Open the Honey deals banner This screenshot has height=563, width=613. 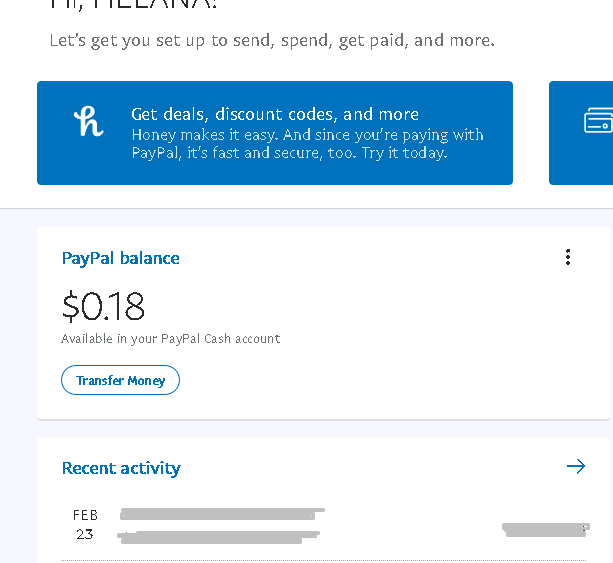tap(275, 133)
